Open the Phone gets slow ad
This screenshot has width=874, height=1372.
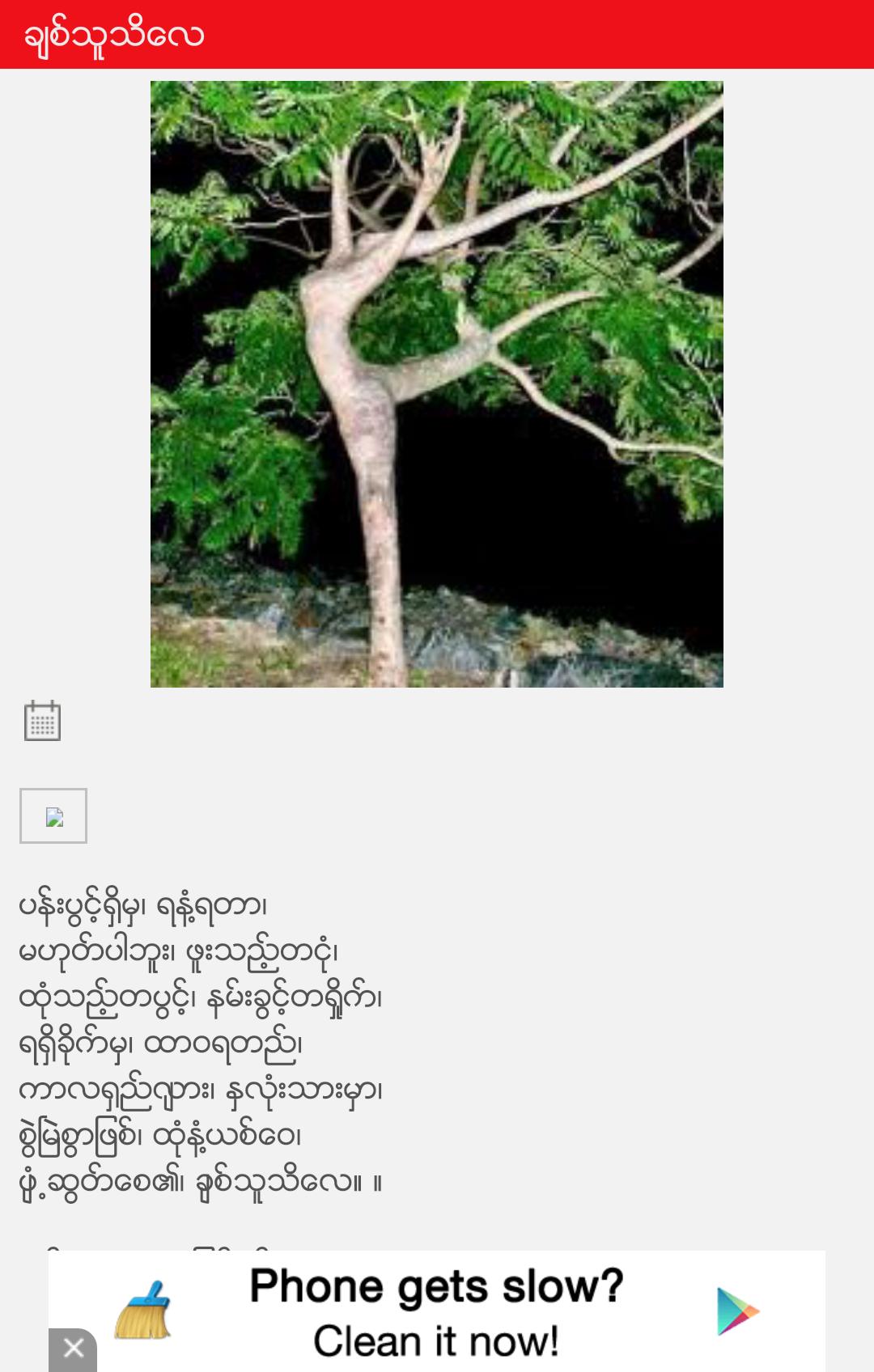click(x=436, y=1311)
